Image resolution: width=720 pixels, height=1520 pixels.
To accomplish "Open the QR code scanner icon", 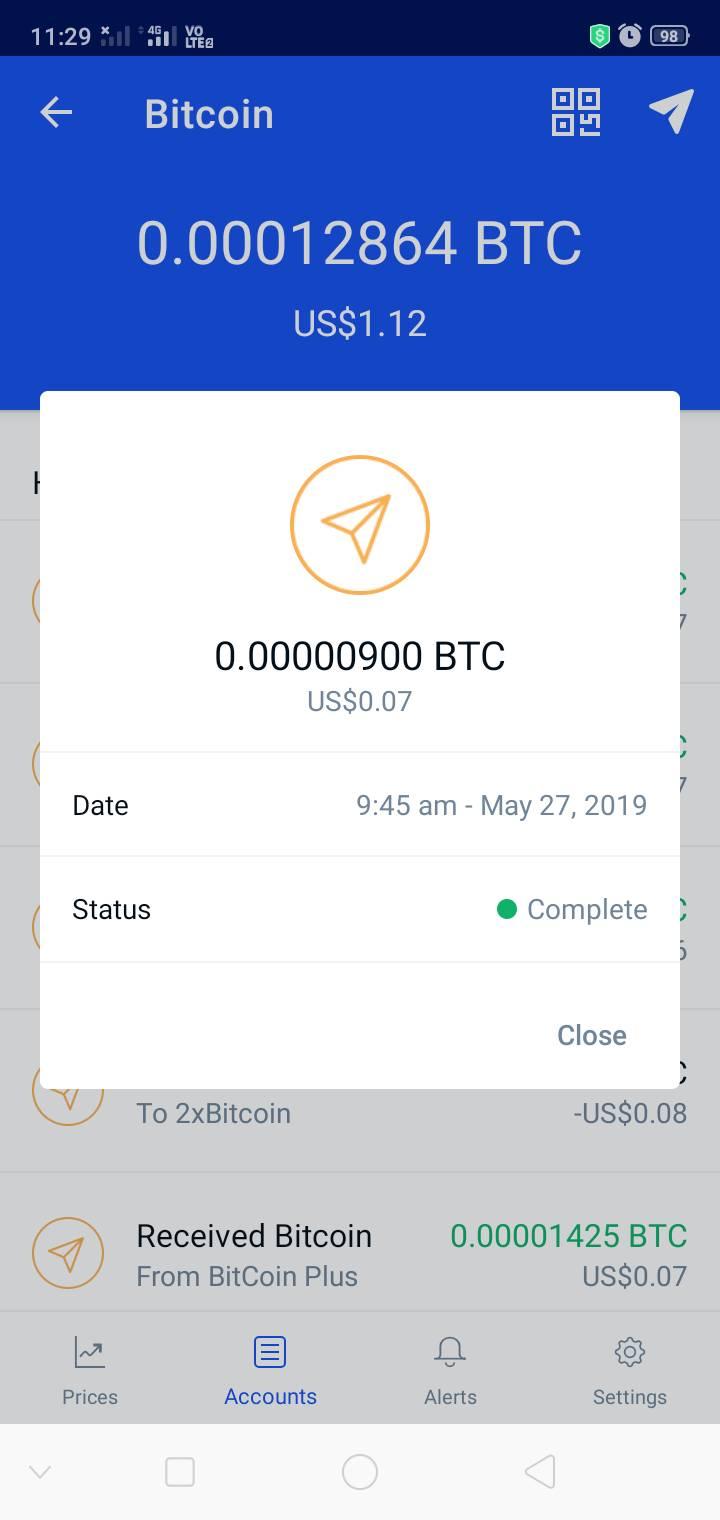I will 576,112.
